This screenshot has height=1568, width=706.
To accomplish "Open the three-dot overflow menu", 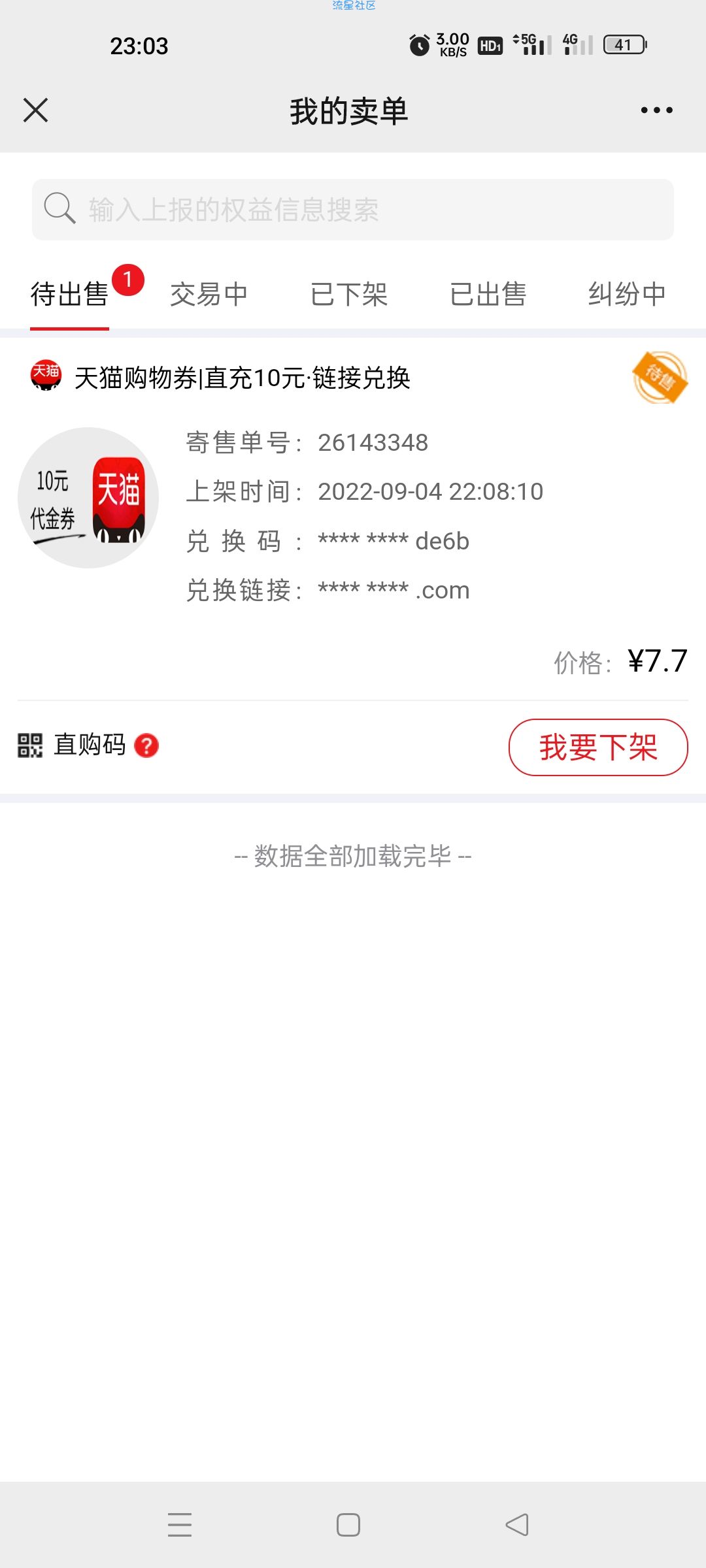I will pyautogui.click(x=656, y=110).
